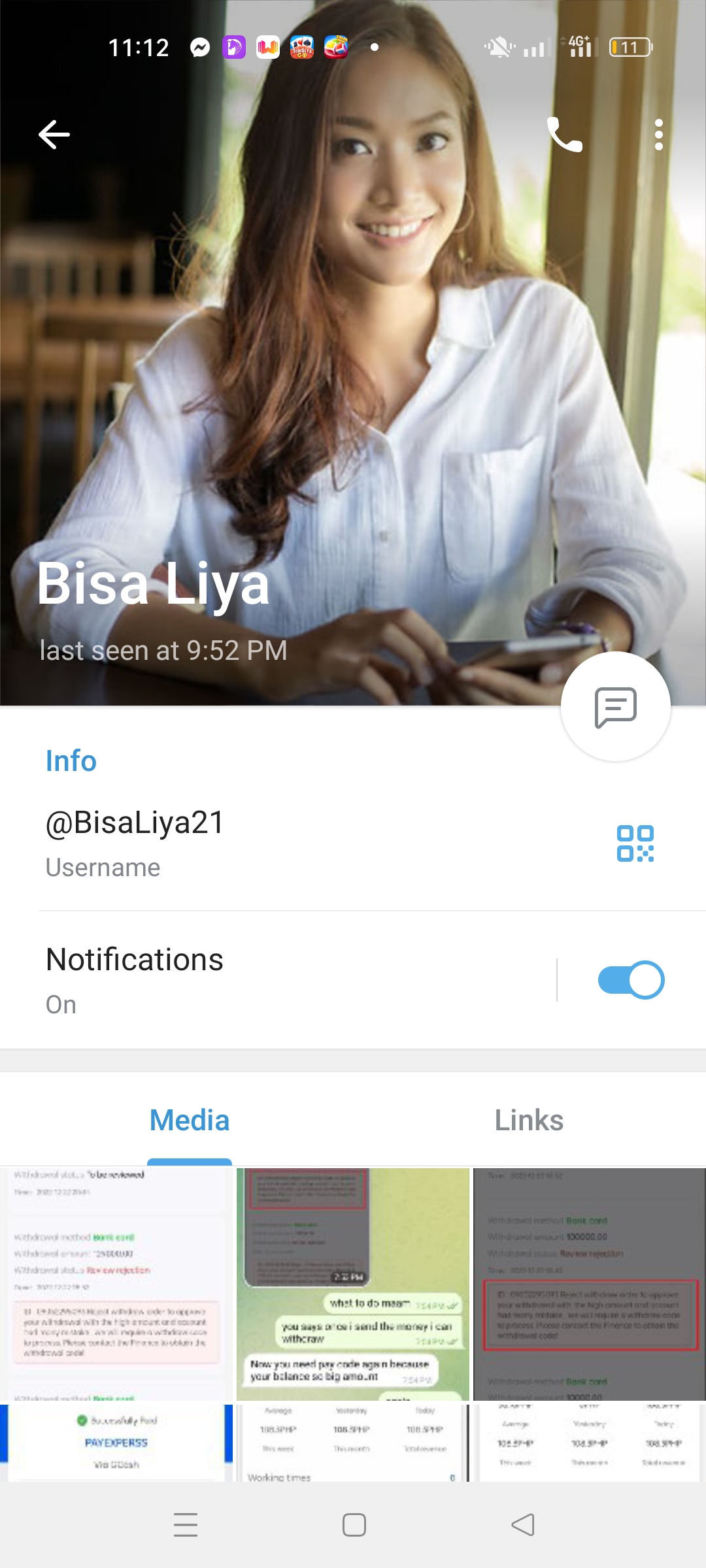706x1568 pixels.
Task: Open the three-dot overflow menu
Action: tap(658, 135)
